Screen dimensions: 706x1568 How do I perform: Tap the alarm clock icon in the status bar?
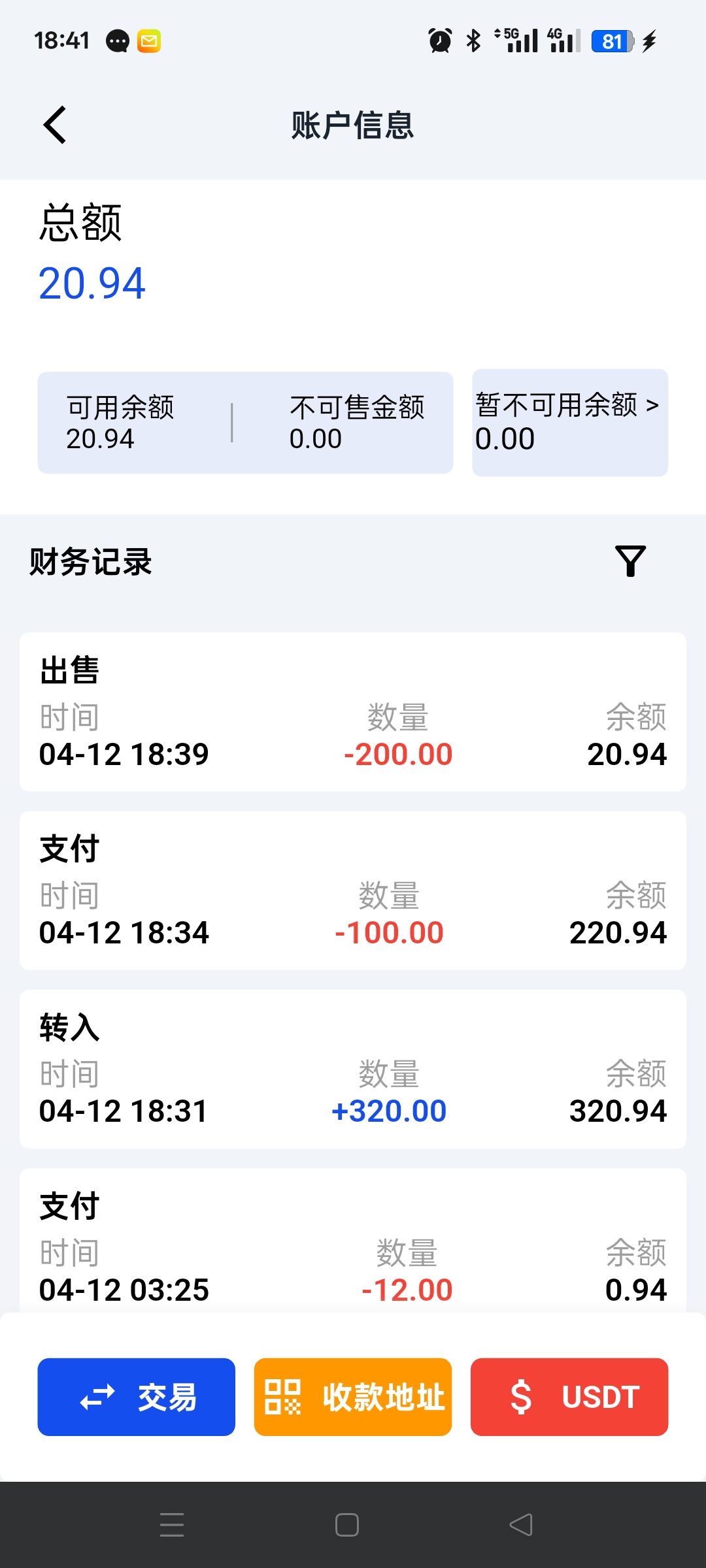[439, 41]
